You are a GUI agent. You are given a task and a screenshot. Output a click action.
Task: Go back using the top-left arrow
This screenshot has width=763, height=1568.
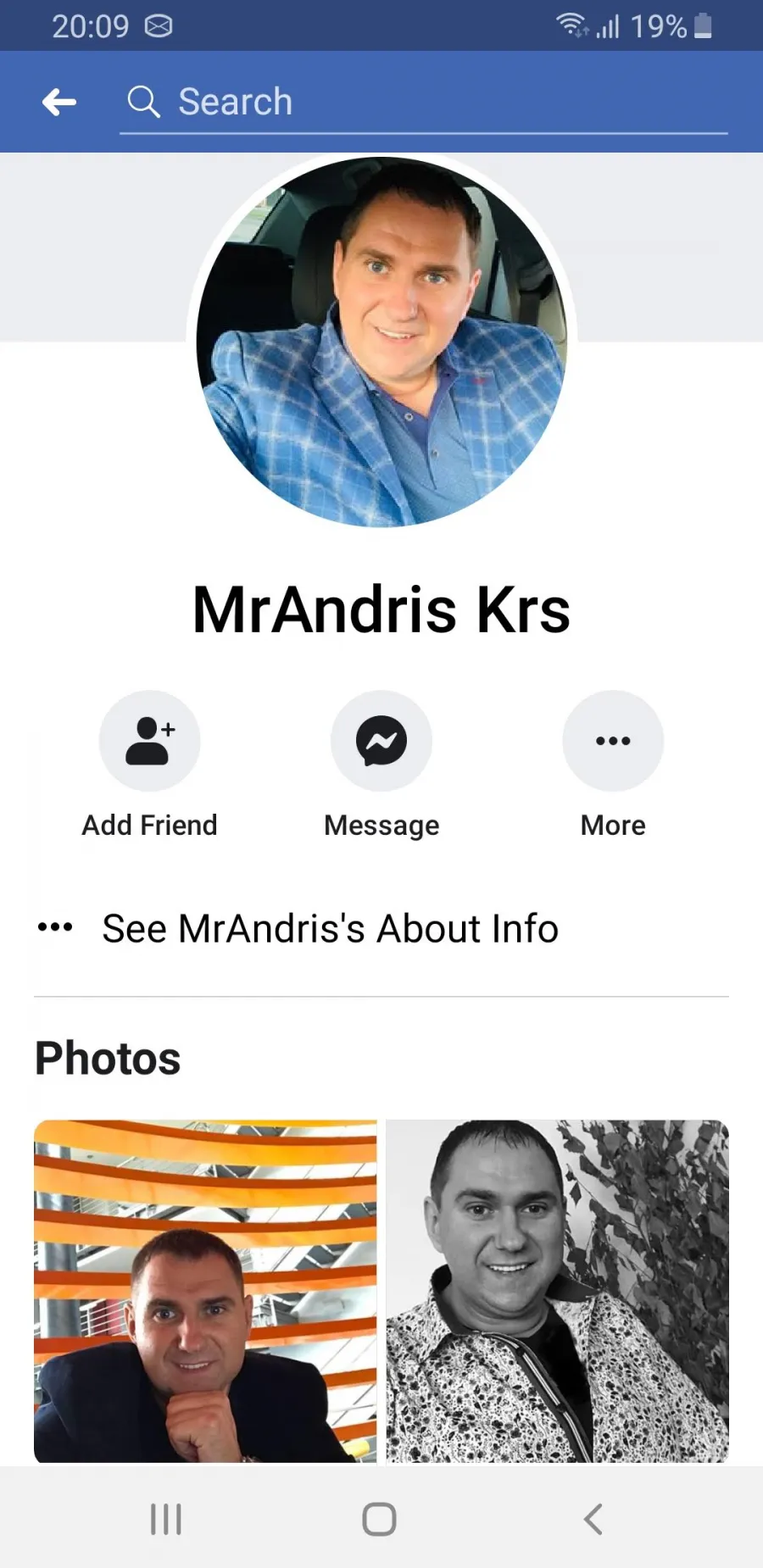[x=59, y=103]
